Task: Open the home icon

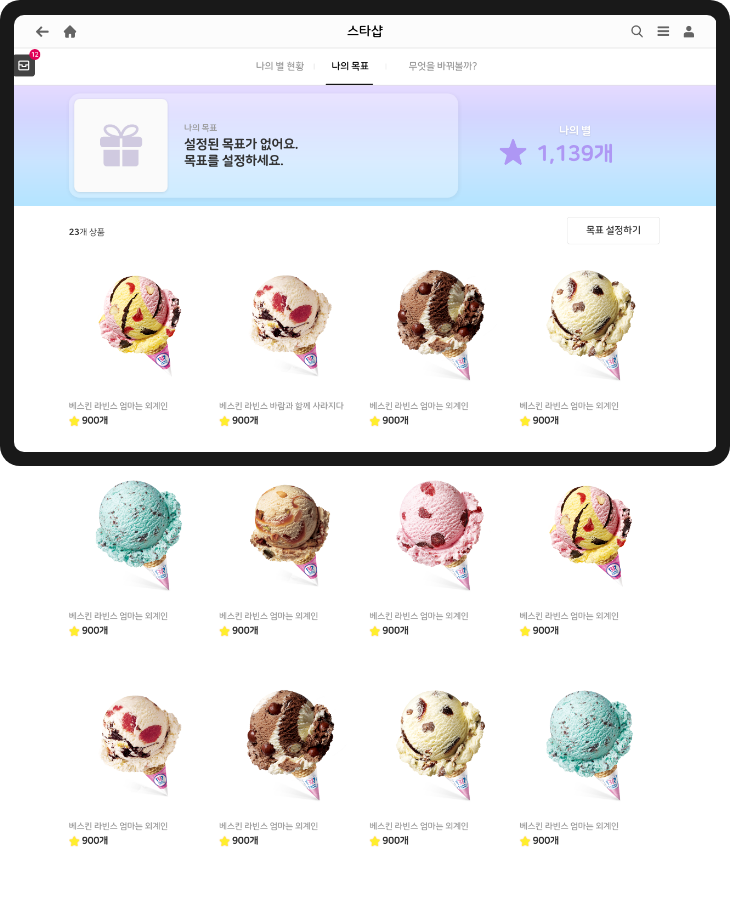Action: click(70, 32)
